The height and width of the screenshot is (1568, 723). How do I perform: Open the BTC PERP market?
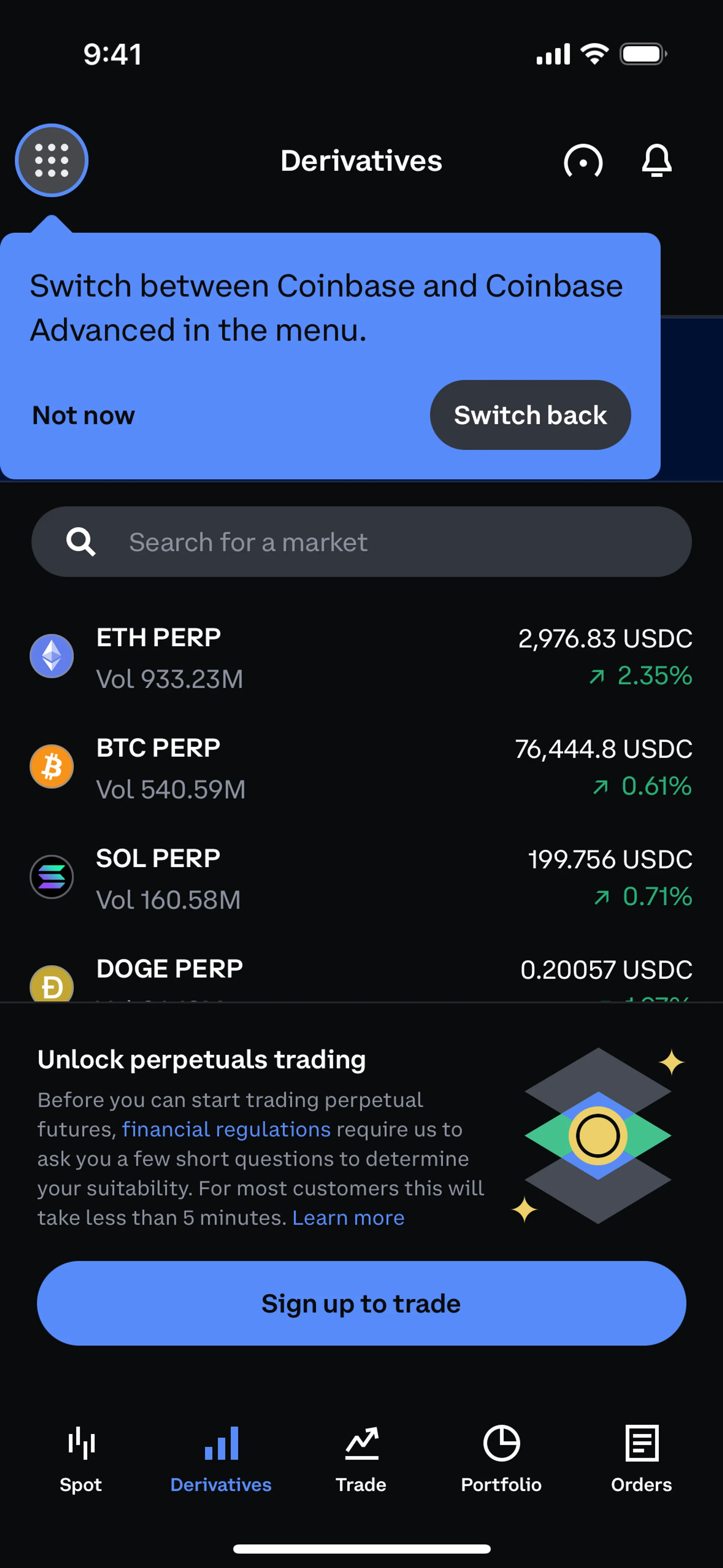point(361,767)
